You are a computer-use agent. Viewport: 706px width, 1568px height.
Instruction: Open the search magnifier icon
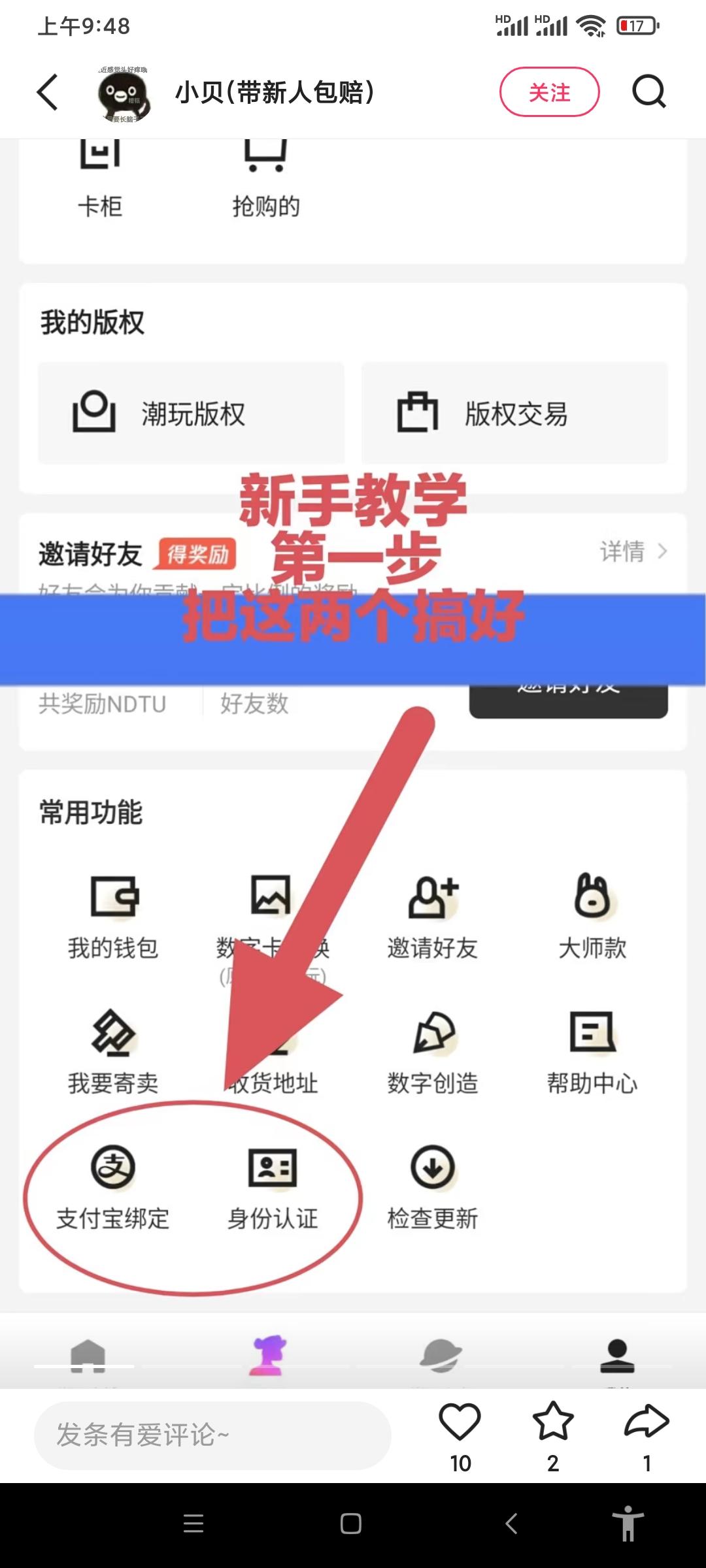click(x=648, y=91)
